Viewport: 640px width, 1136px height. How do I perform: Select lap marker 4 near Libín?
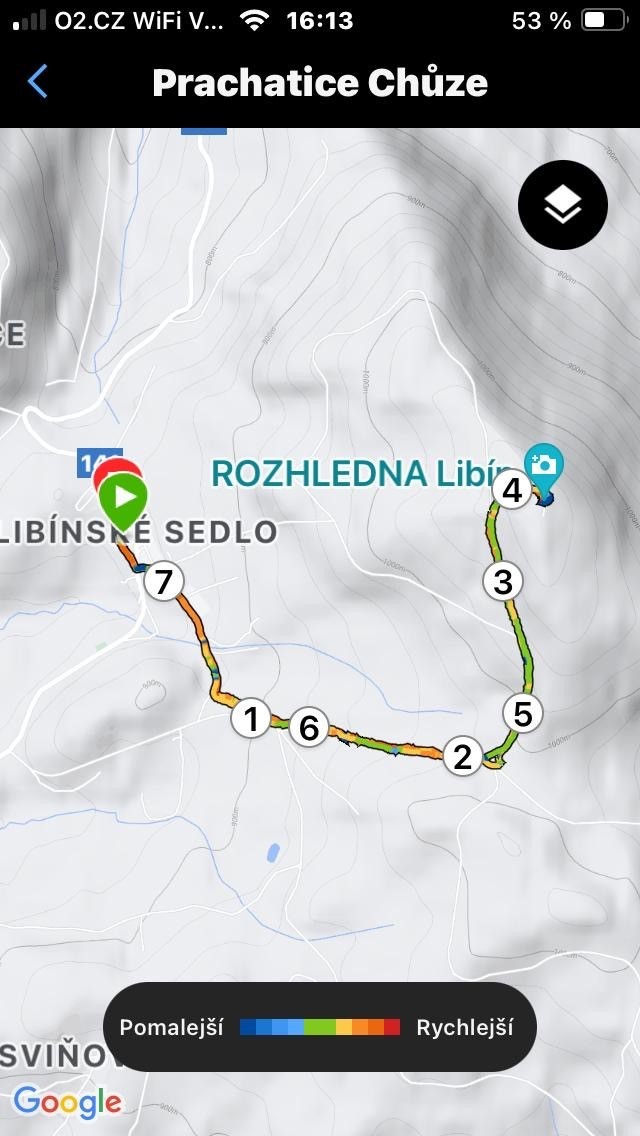tap(512, 490)
